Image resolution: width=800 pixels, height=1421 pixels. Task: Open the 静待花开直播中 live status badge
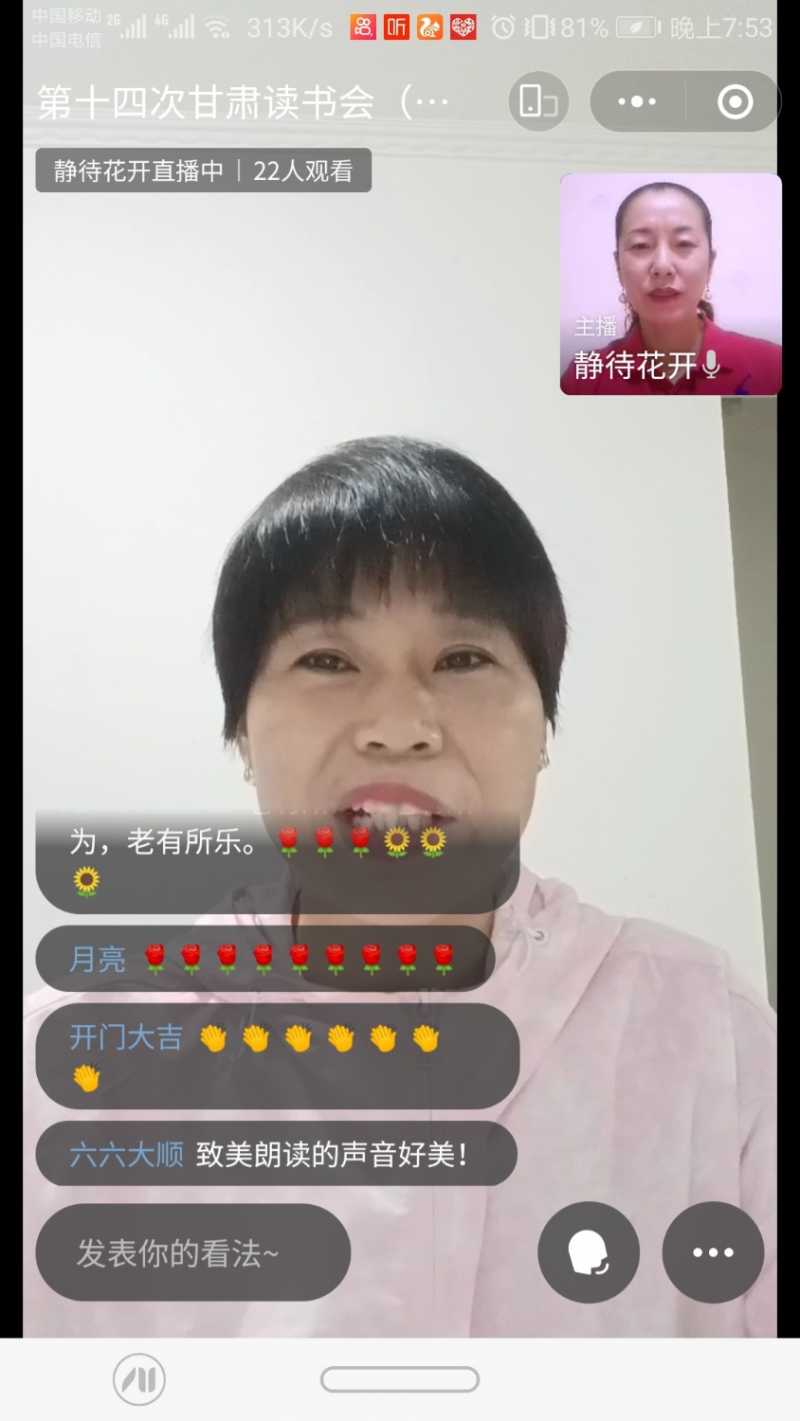click(203, 171)
